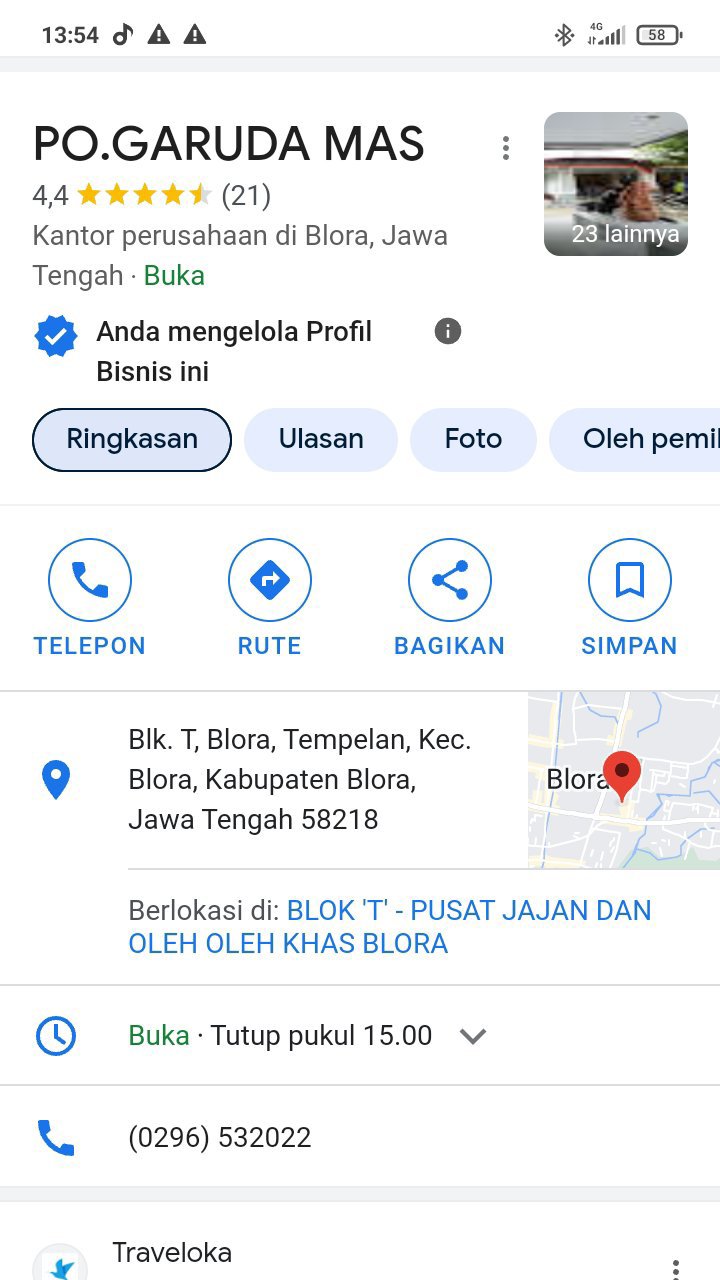
Task: Open the Blora map preview
Action: tap(623, 780)
